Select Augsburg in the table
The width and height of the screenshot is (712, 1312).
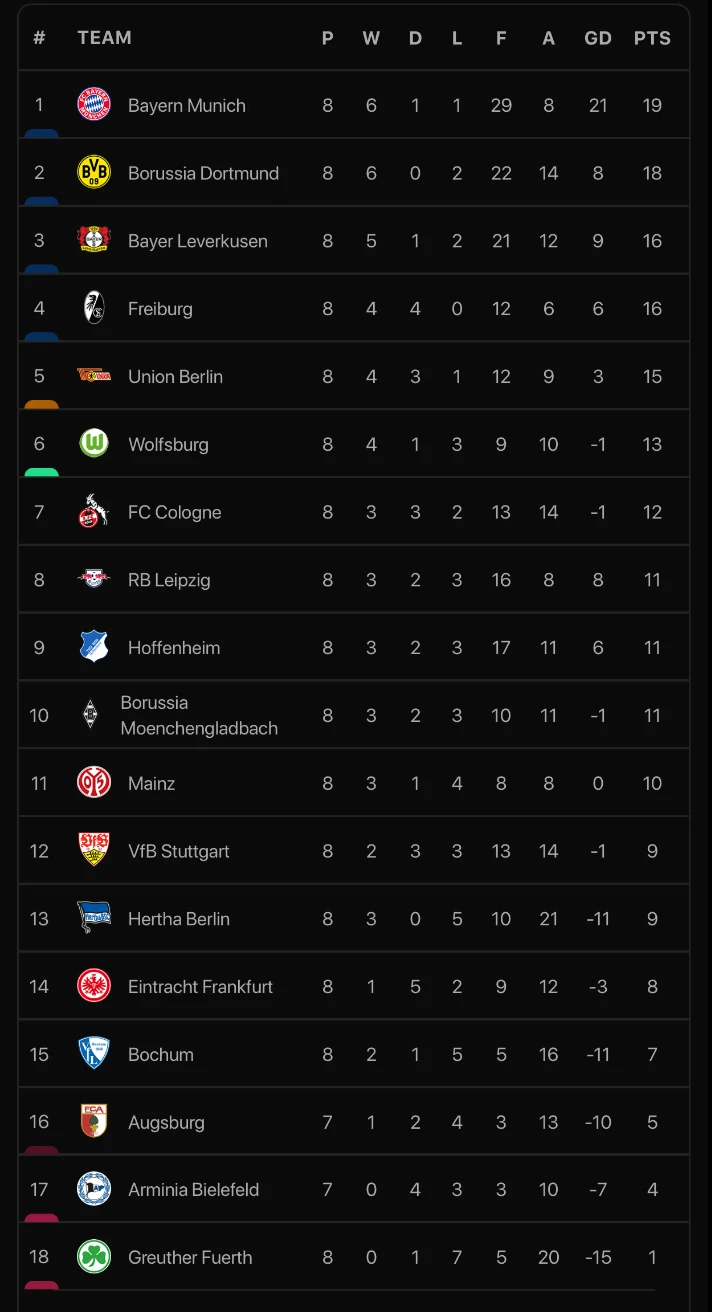click(x=166, y=1122)
